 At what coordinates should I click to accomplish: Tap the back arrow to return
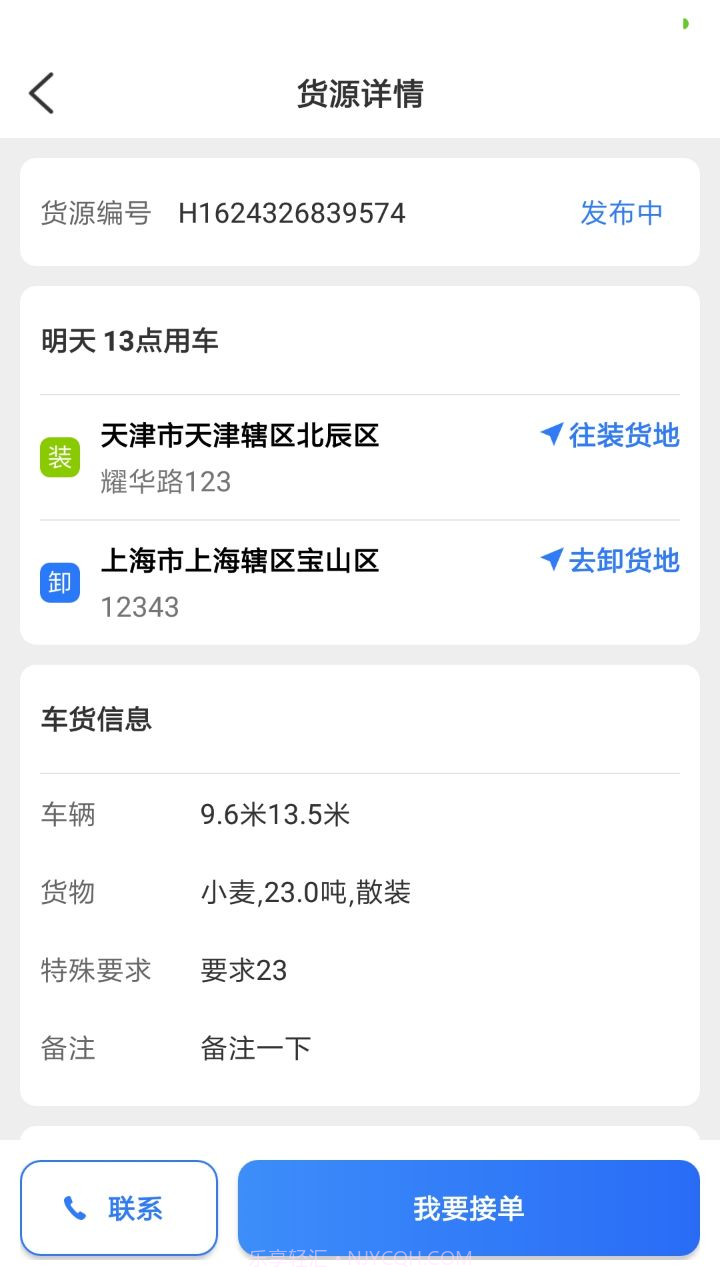click(x=40, y=92)
